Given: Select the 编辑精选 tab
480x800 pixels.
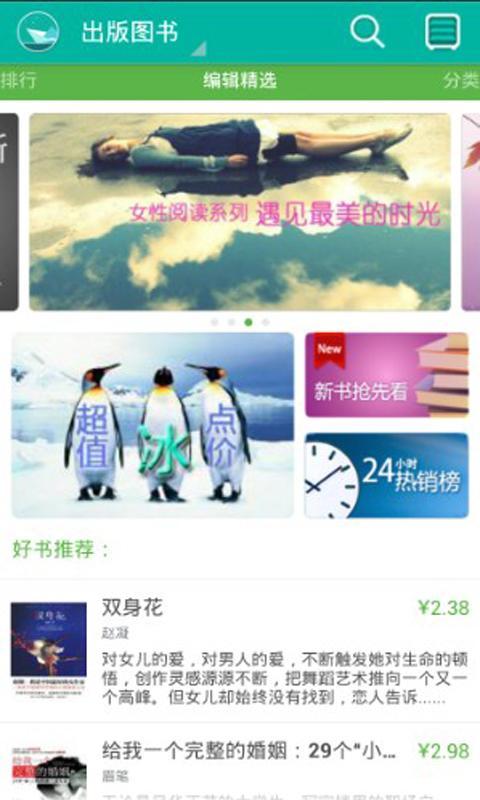Looking at the screenshot, I should pos(240,80).
